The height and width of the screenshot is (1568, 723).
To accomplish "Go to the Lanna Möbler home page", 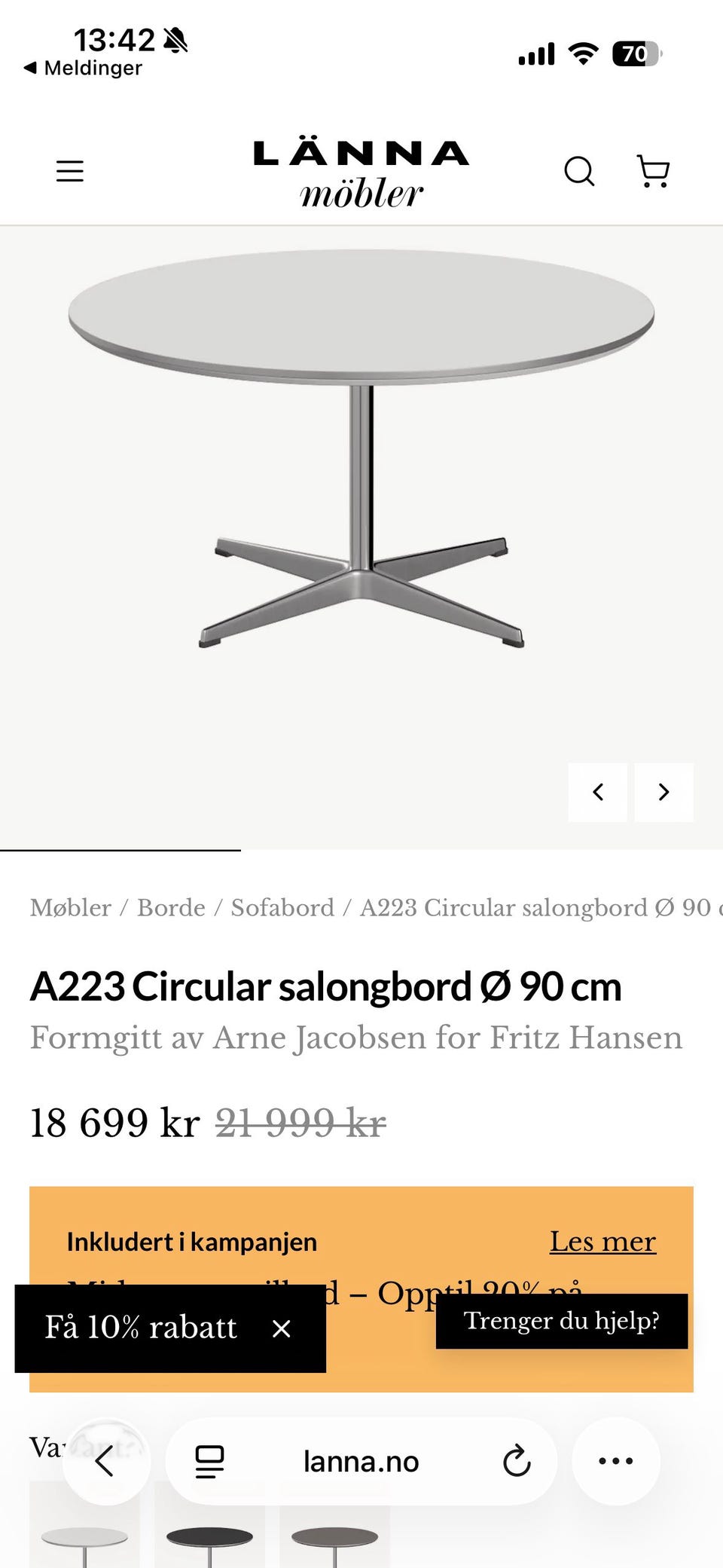I will 361,174.
